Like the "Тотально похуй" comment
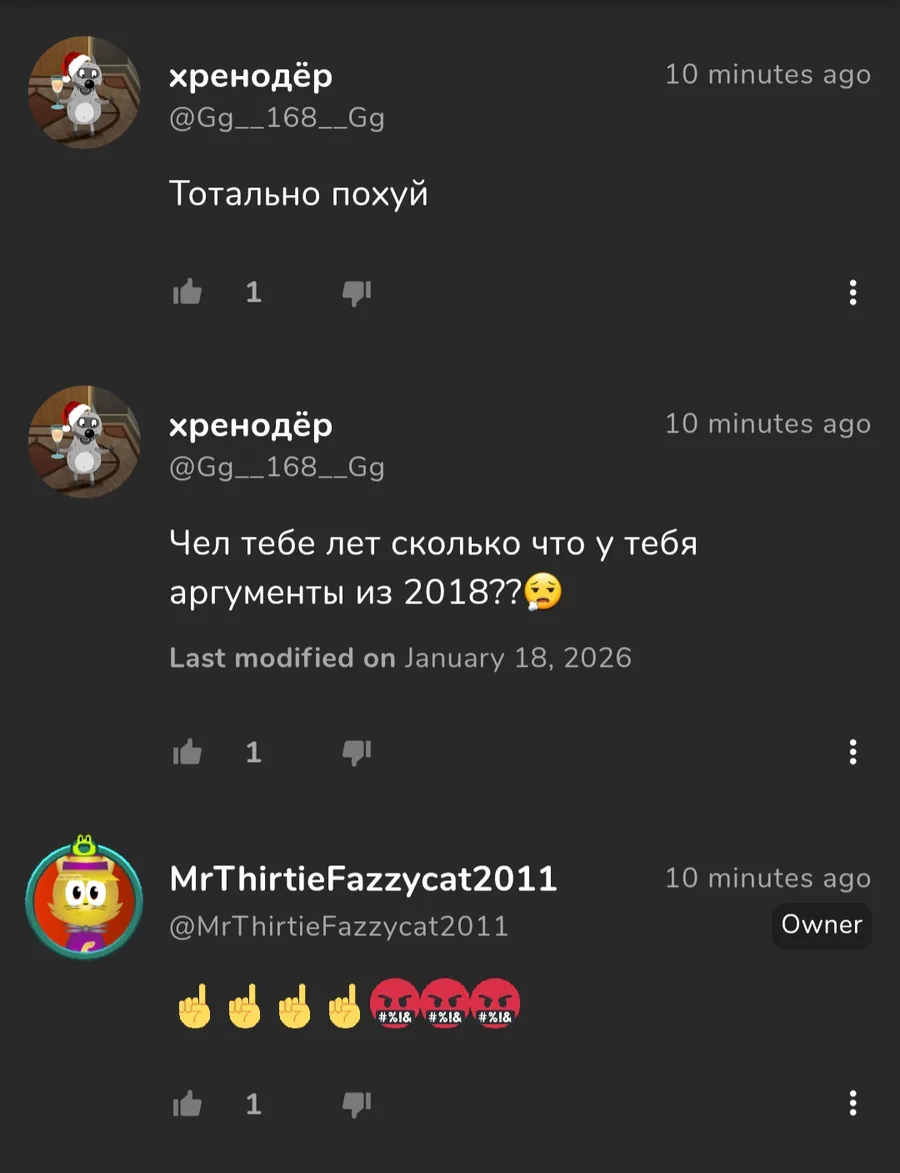The height and width of the screenshot is (1173, 900). point(187,292)
